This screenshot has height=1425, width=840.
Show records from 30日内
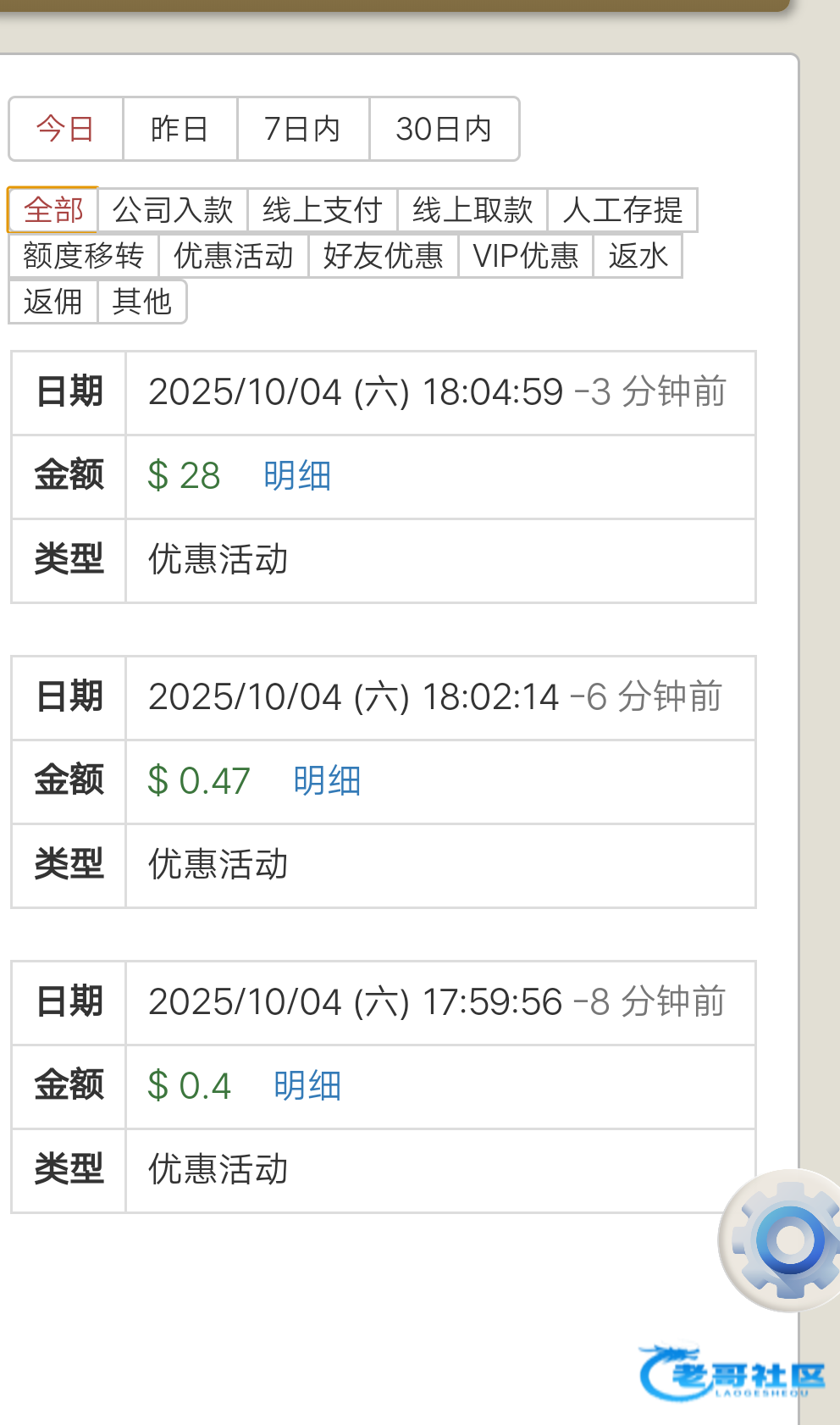click(444, 129)
